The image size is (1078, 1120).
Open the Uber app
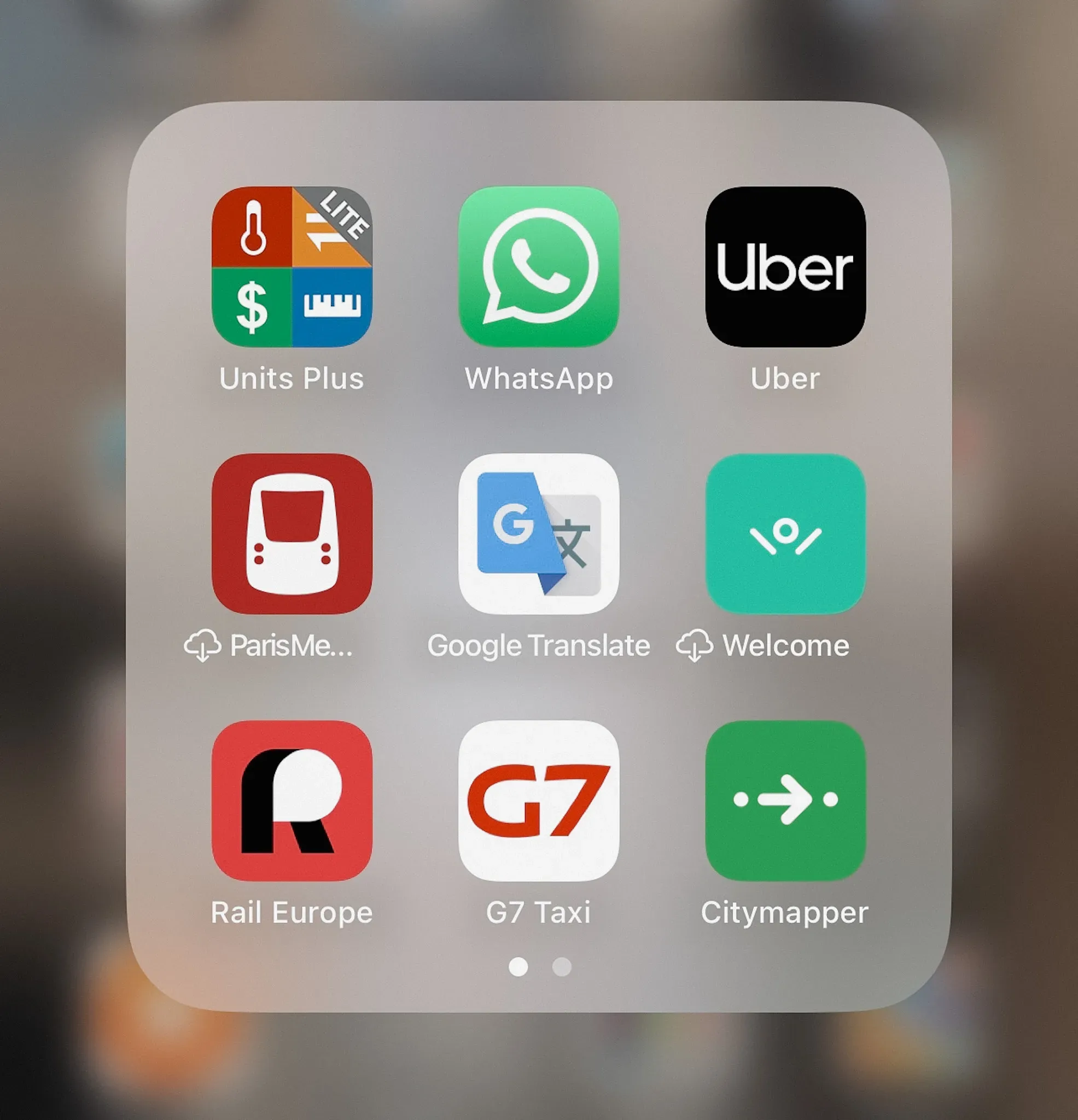pyautogui.click(x=785, y=266)
